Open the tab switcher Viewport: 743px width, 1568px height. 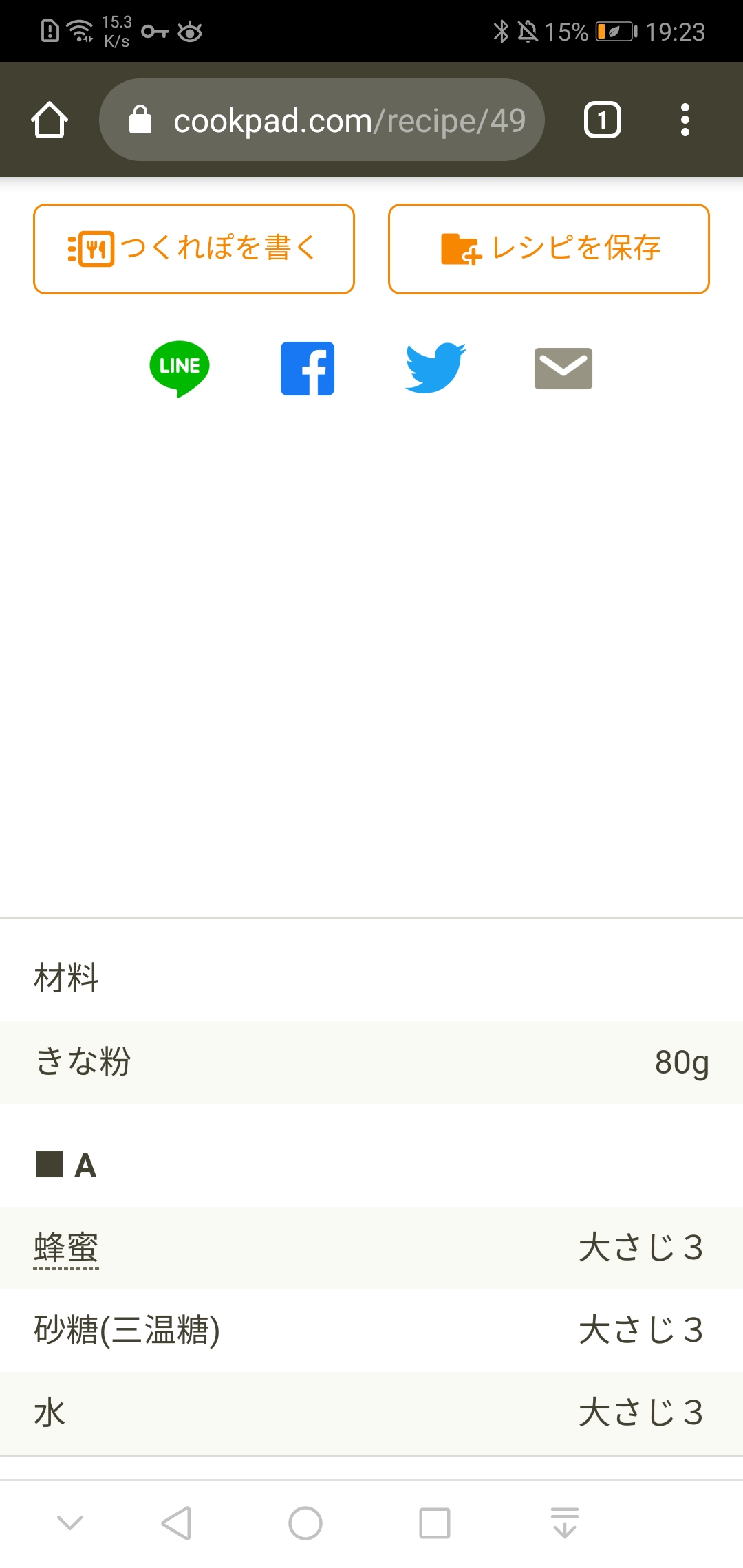602,120
